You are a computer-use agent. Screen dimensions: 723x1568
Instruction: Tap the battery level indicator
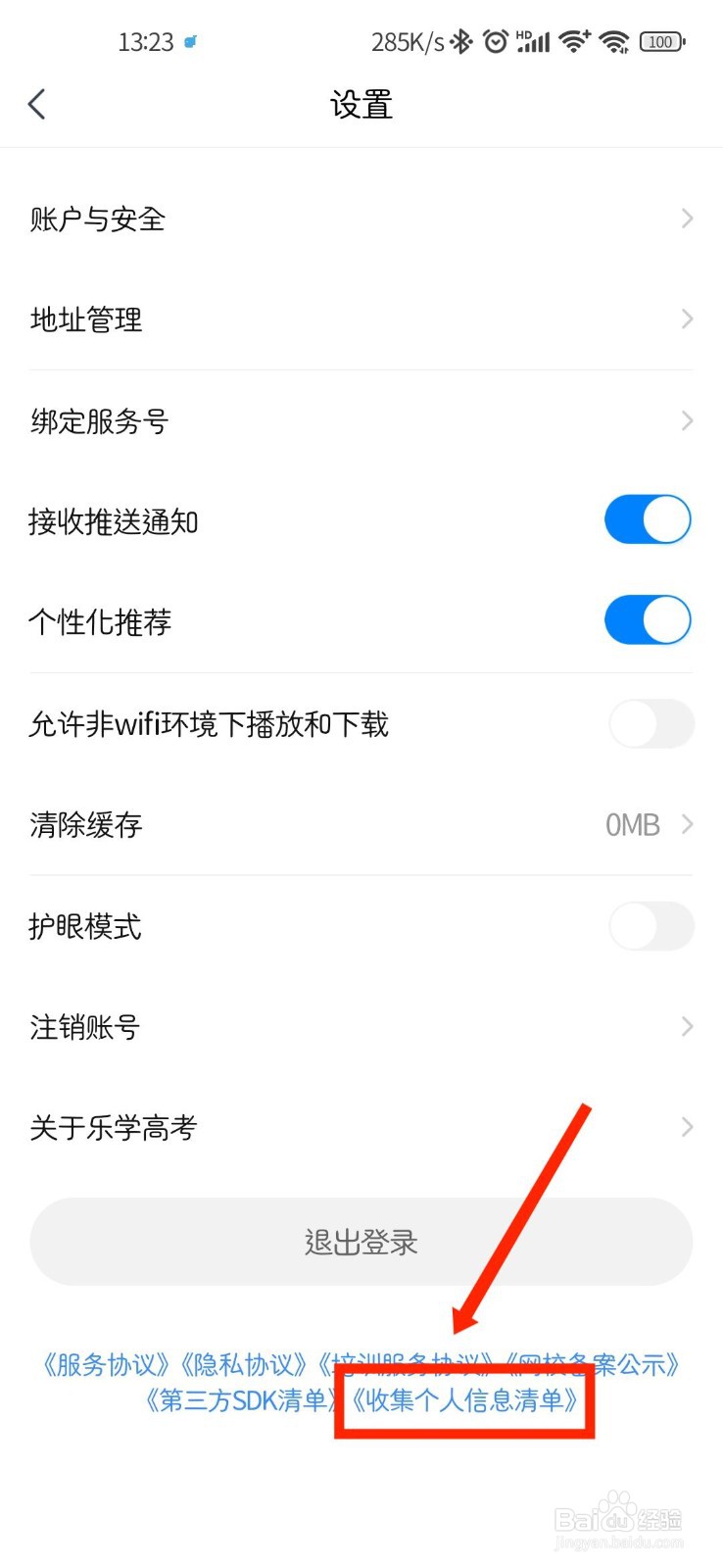660,41
